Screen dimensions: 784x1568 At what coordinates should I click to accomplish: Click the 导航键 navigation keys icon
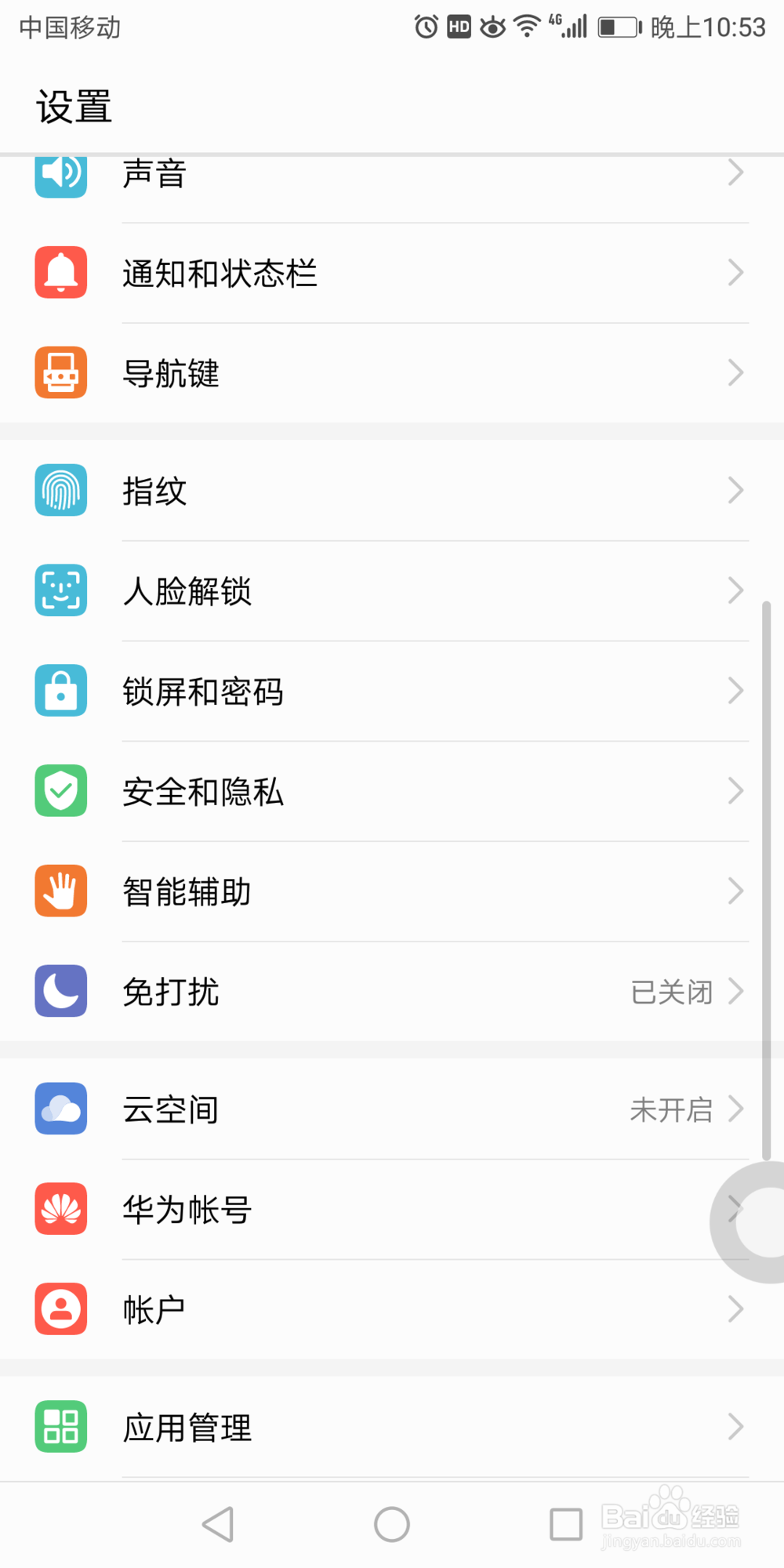coord(60,372)
